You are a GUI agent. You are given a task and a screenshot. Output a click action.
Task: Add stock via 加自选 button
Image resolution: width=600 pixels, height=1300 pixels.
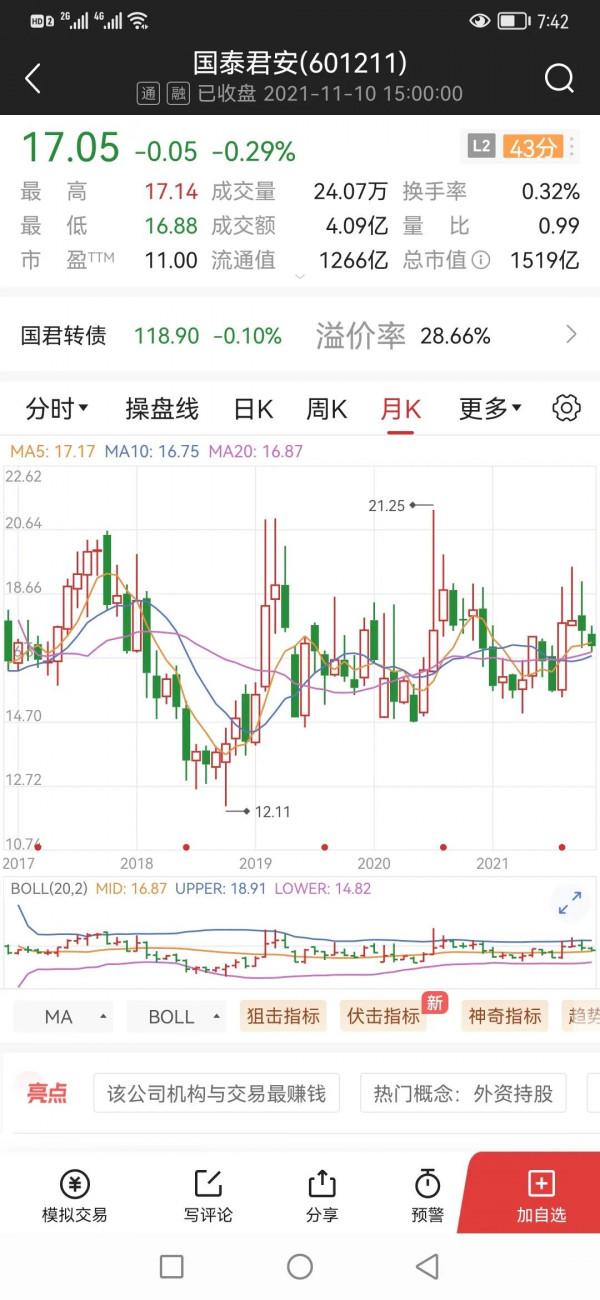coord(541,1196)
